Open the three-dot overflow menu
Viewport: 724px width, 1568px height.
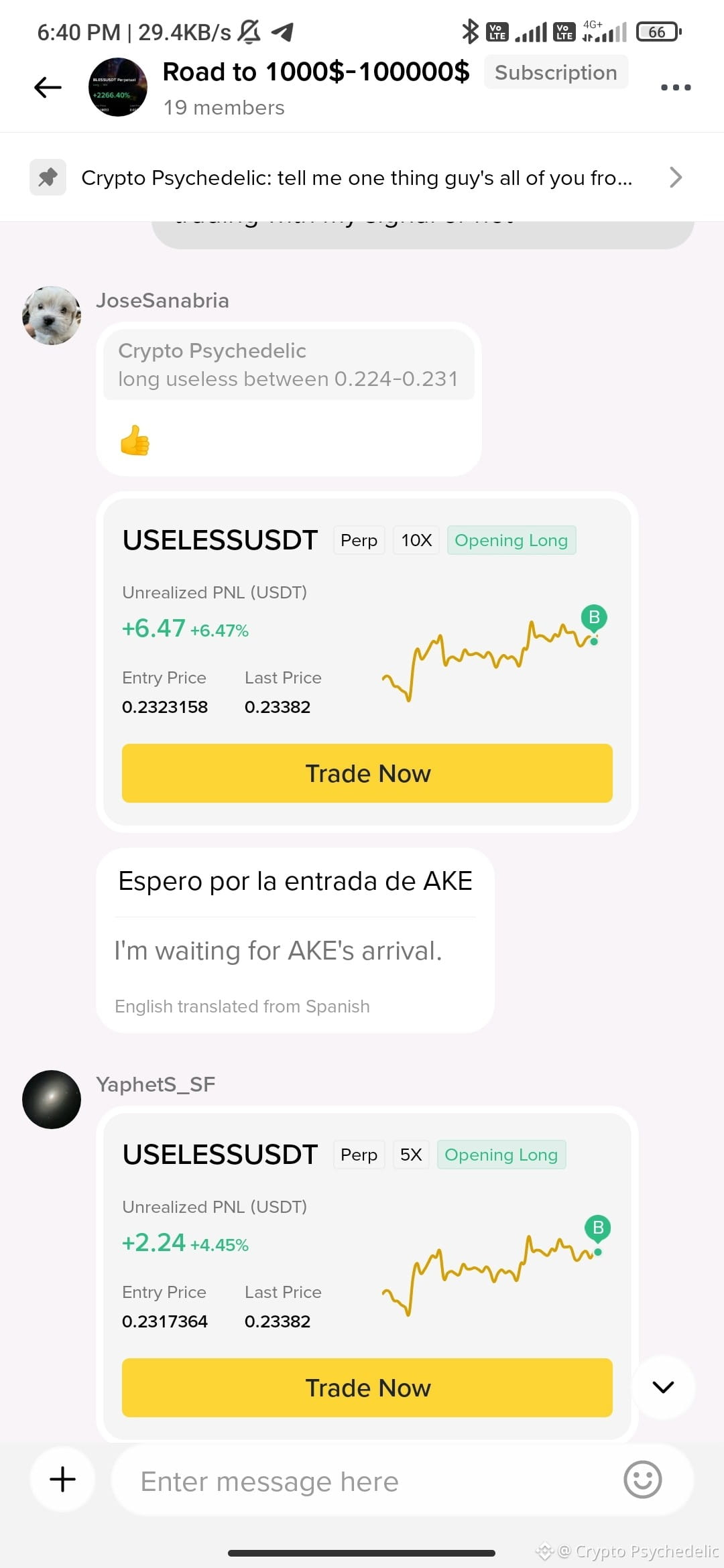675,87
